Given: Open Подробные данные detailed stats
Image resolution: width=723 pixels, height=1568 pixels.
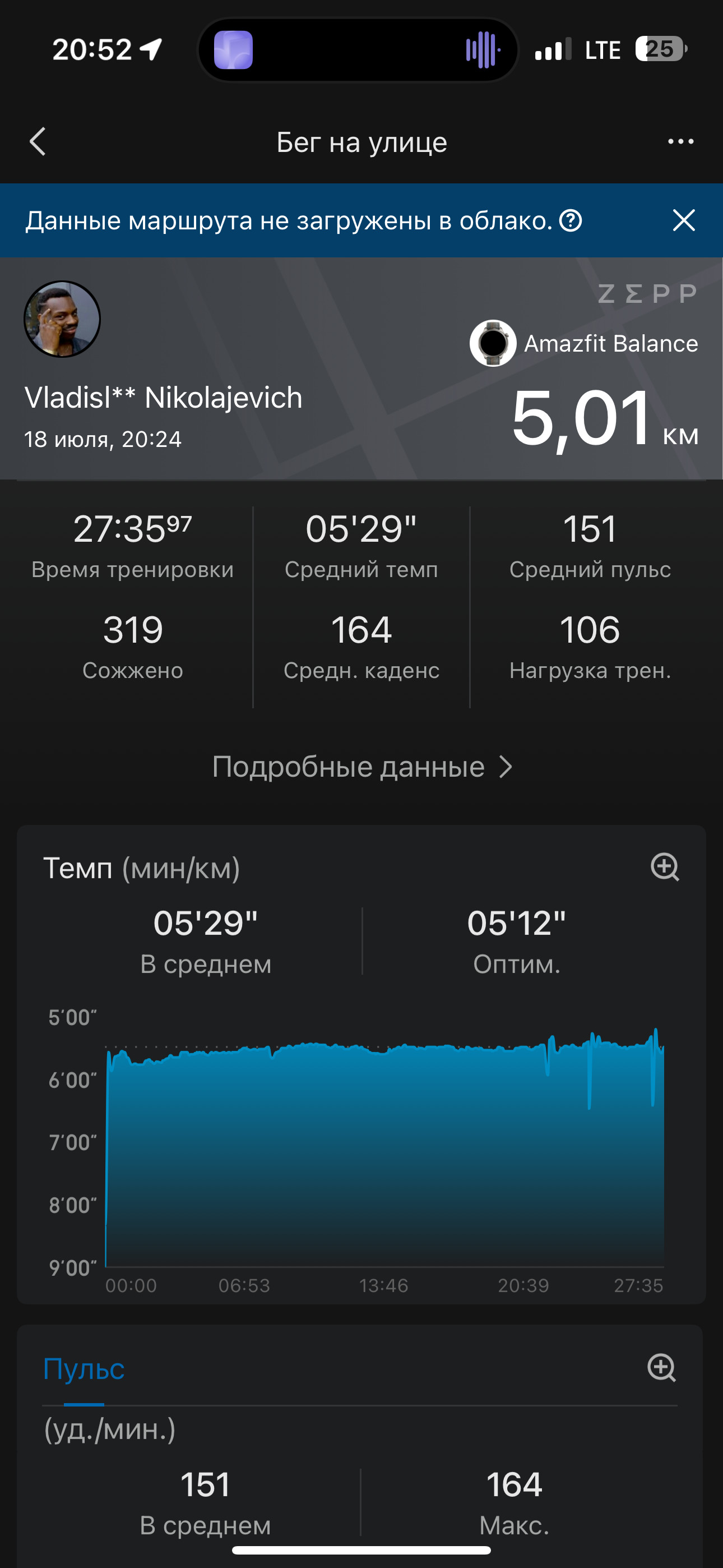Looking at the screenshot, I should click(361, 767).
